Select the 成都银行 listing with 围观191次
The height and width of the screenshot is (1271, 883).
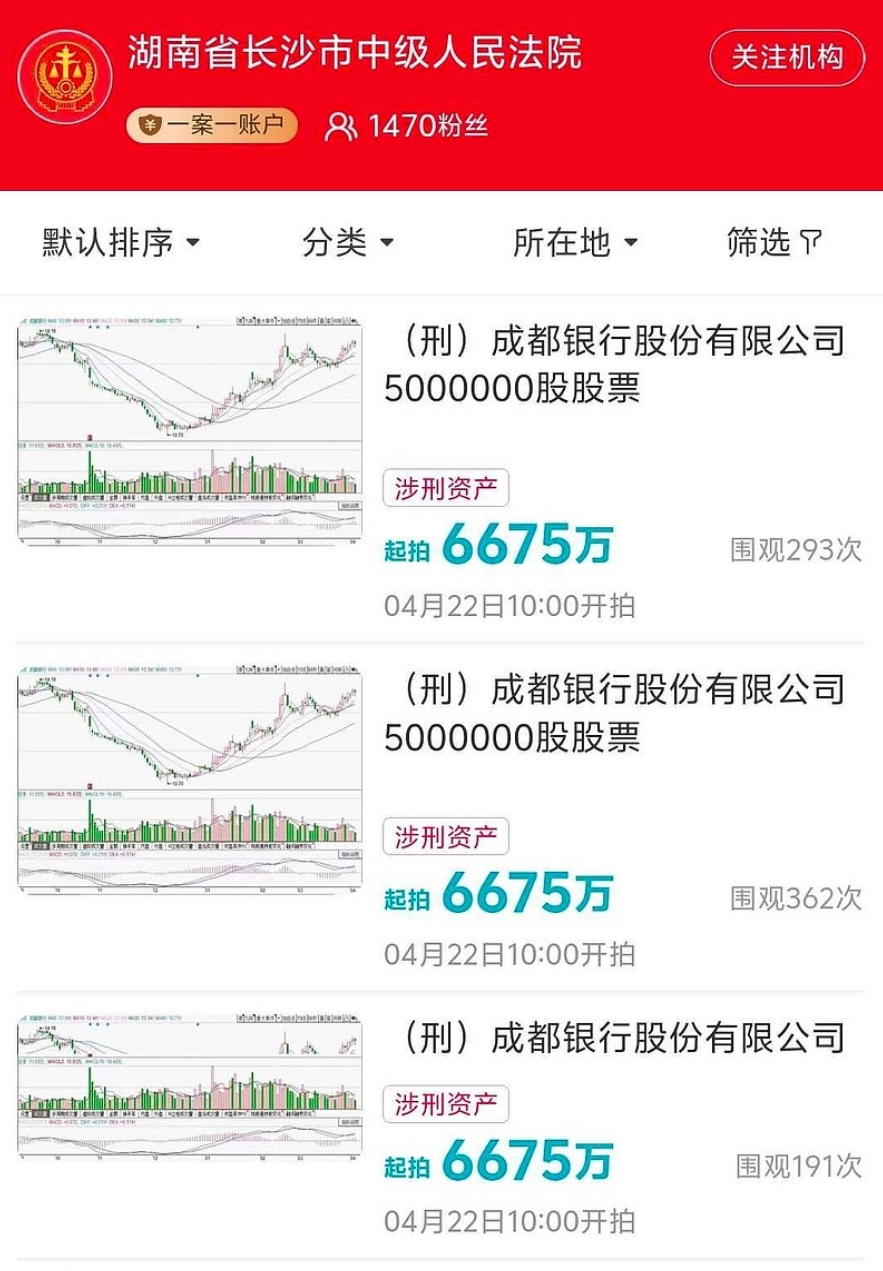pos(614,1039)
